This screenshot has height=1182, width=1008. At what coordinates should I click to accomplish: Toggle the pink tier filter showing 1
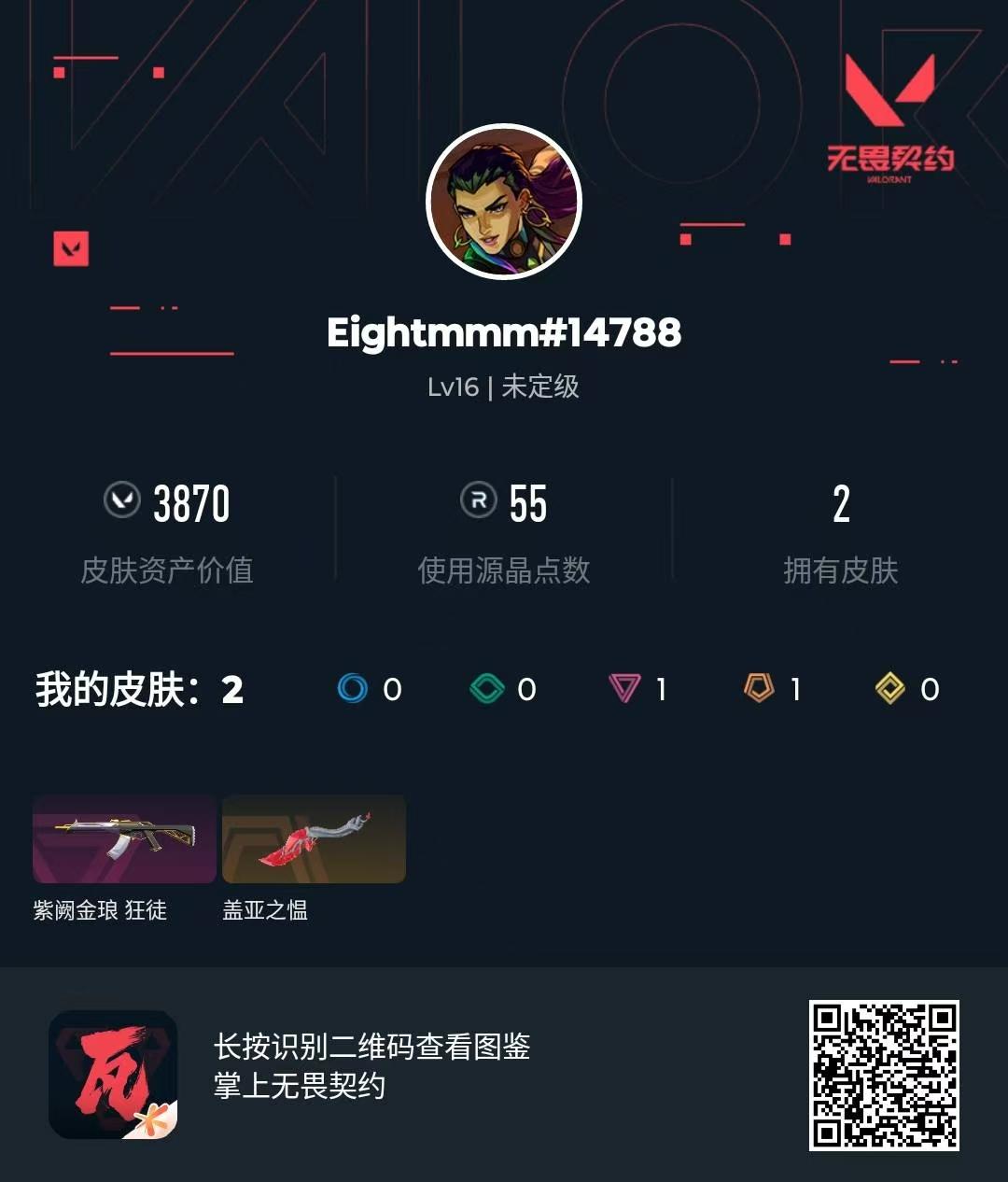(x=639, y=689)
